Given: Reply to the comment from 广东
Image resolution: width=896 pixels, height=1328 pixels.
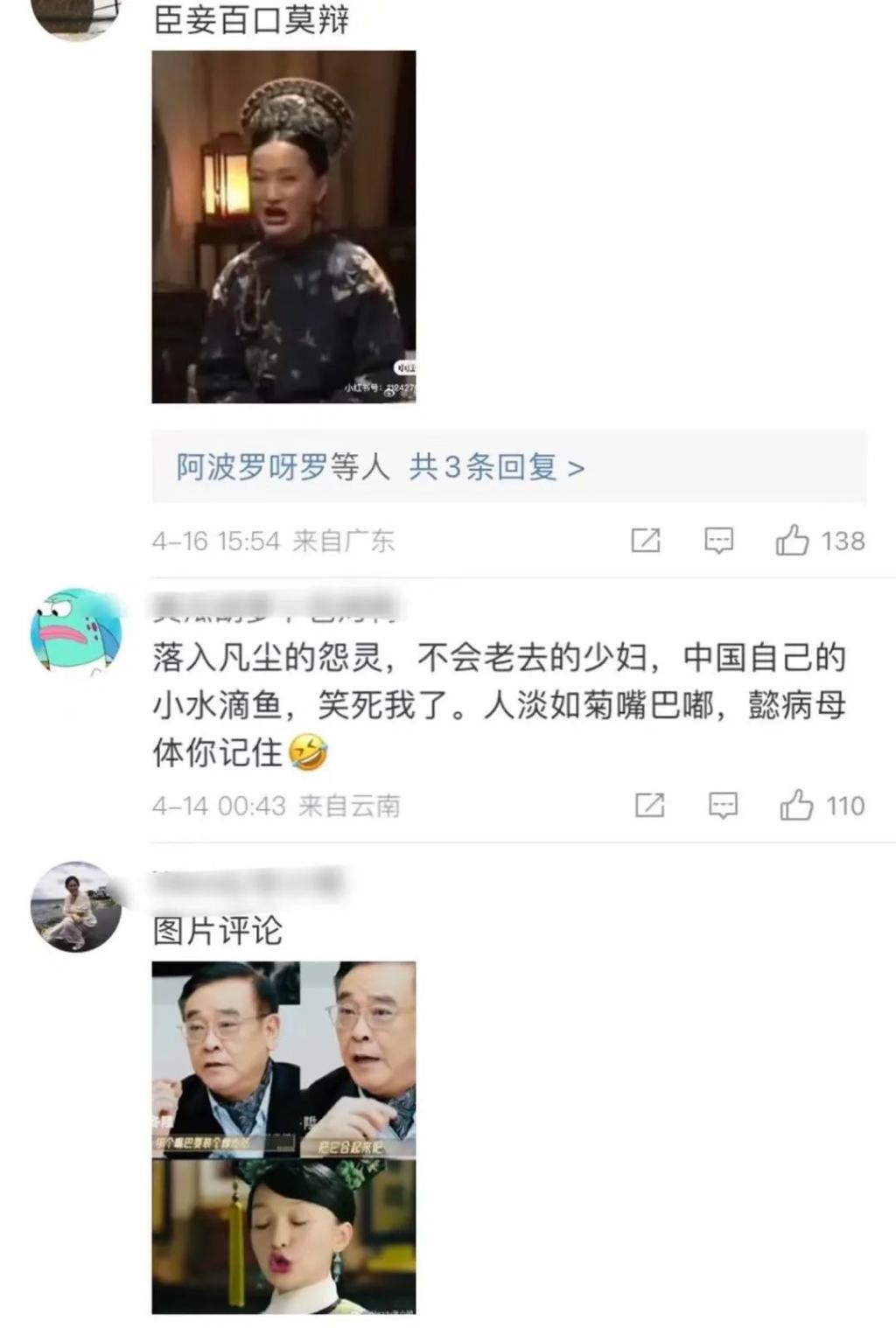Looking at the screenshot, I should (718, 541).
